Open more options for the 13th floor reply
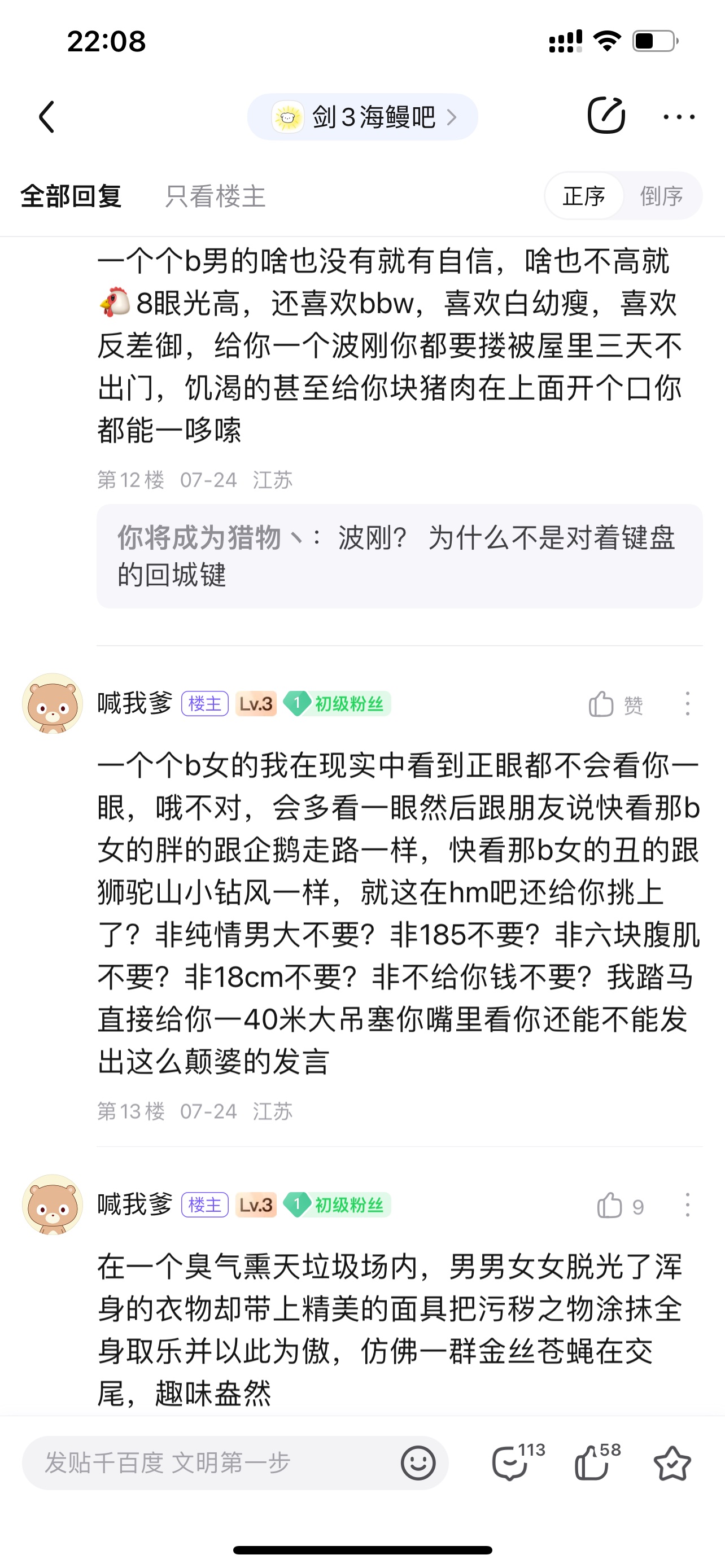 (x=687, y=704)
